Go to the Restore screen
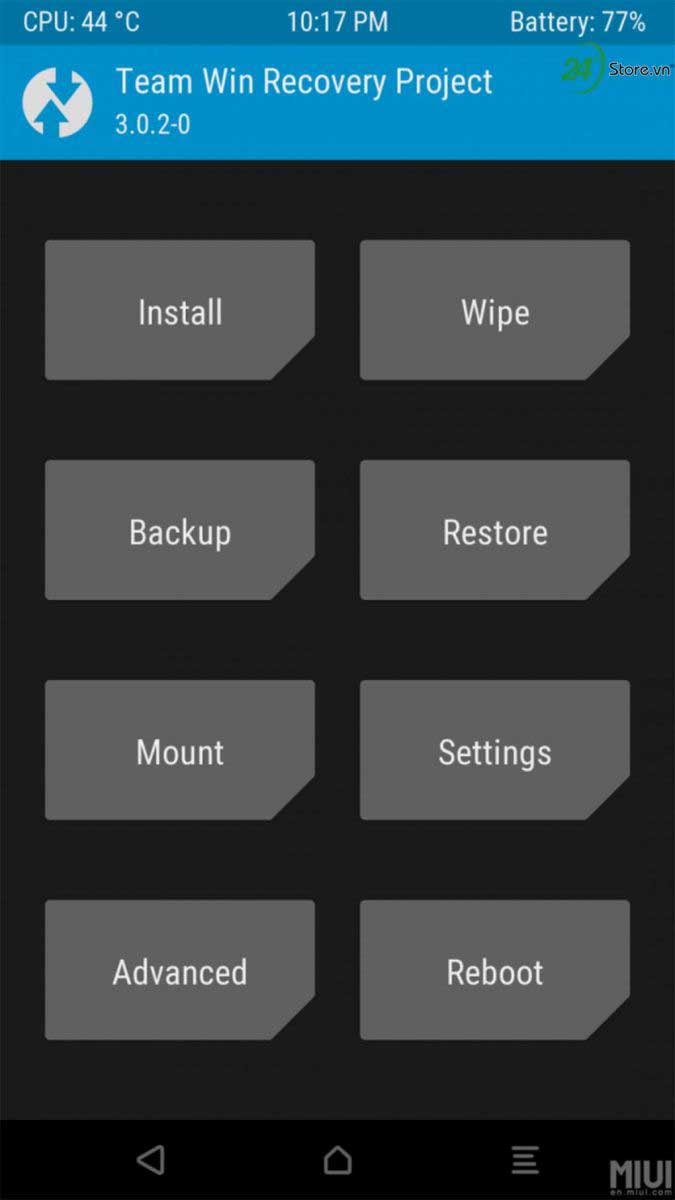 point(495,531)
